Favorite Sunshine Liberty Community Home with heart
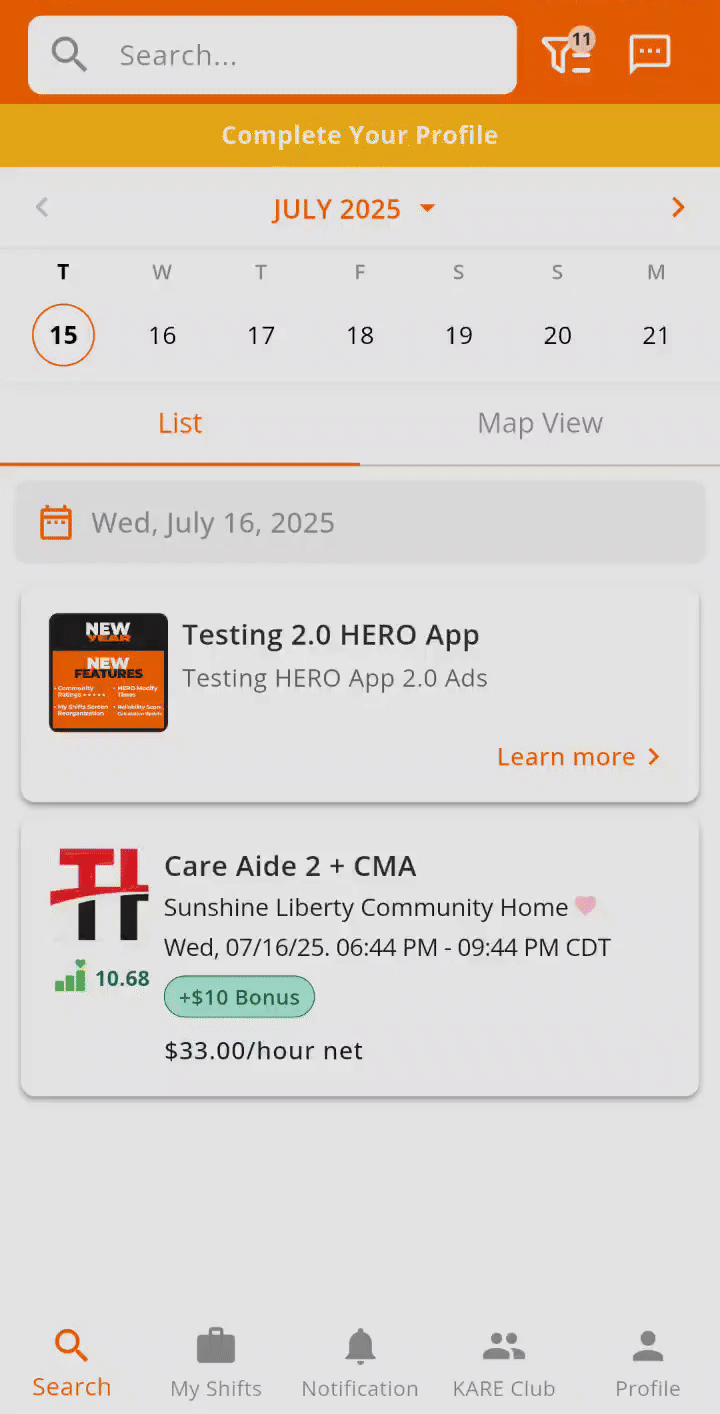The image size is (720, 1414). point(586,907)
